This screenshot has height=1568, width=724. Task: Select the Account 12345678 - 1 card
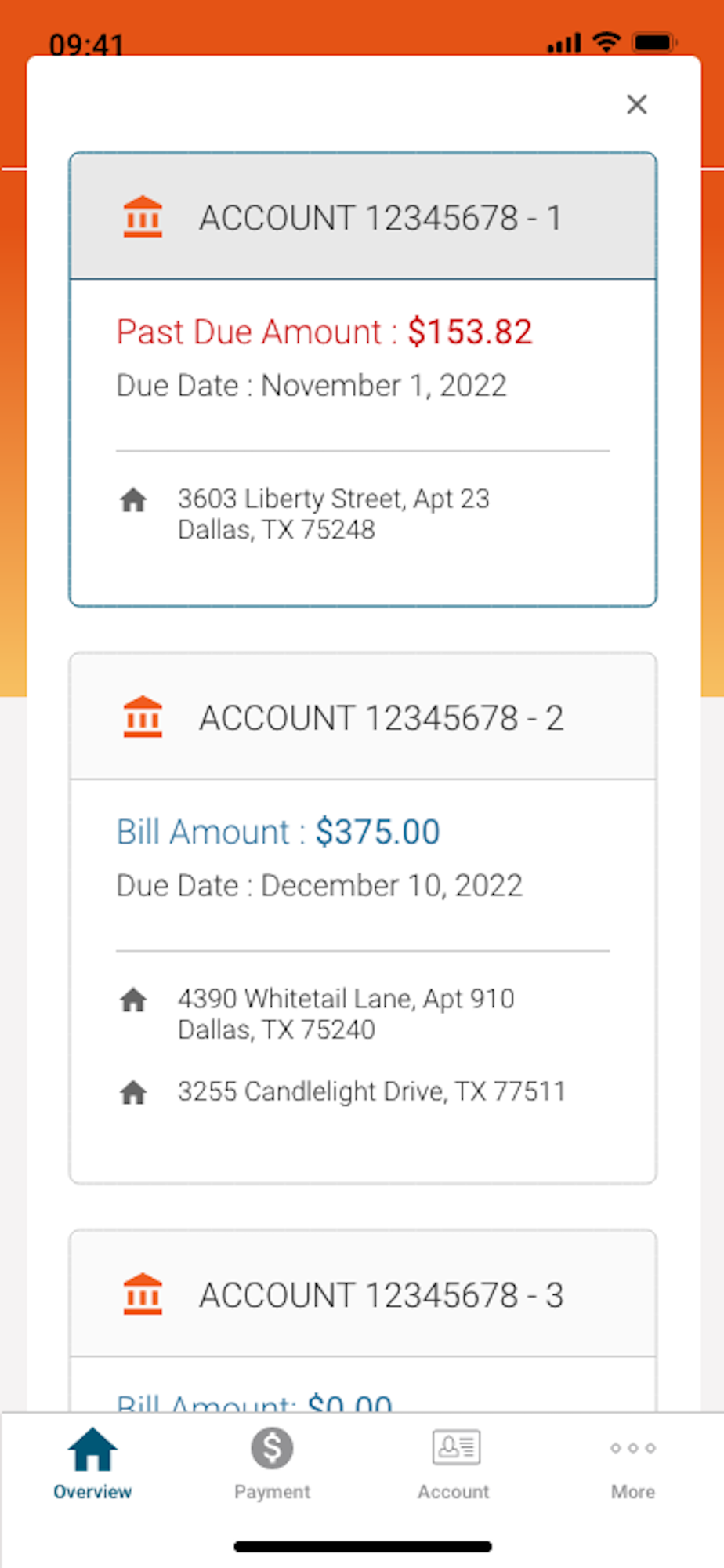coord(362,379)
